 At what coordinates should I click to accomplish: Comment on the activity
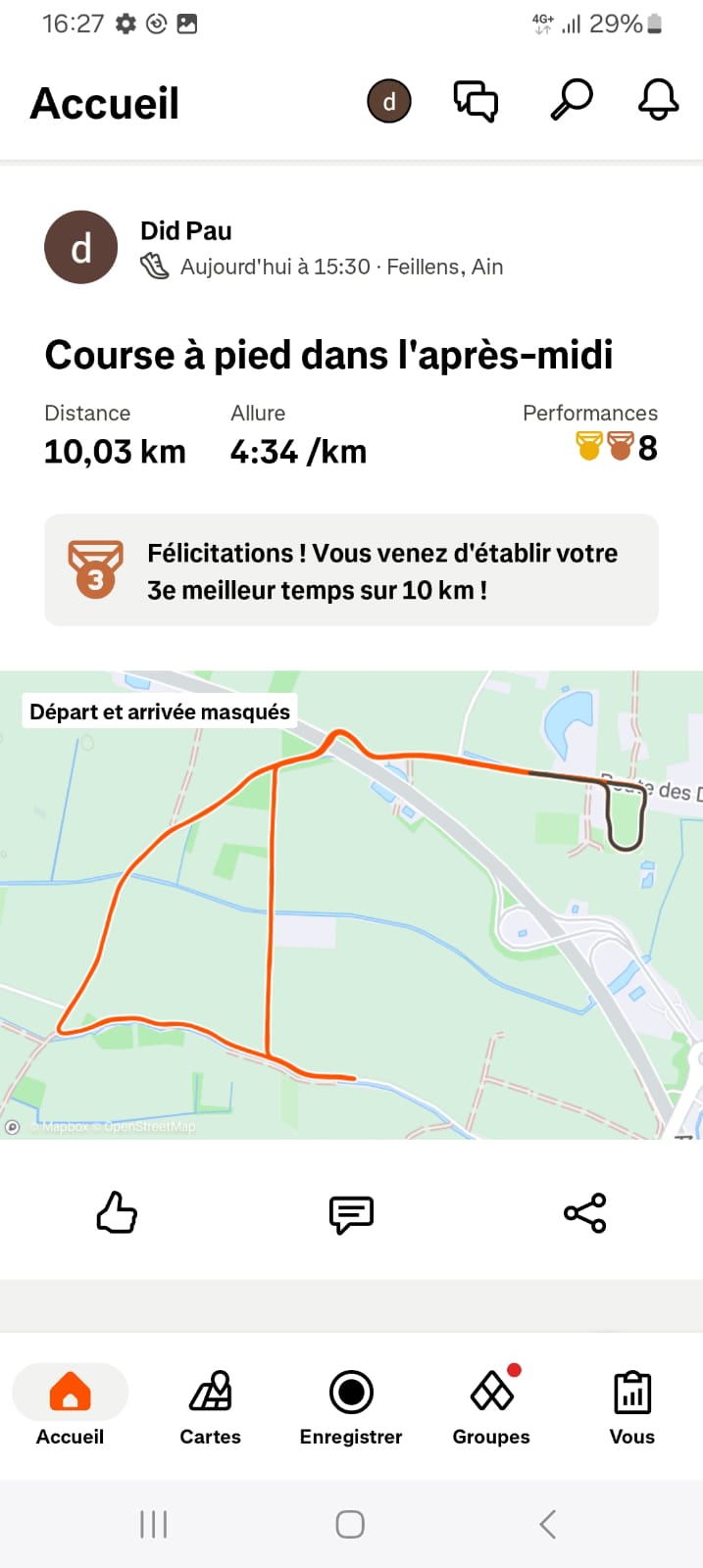(351, 1214)
